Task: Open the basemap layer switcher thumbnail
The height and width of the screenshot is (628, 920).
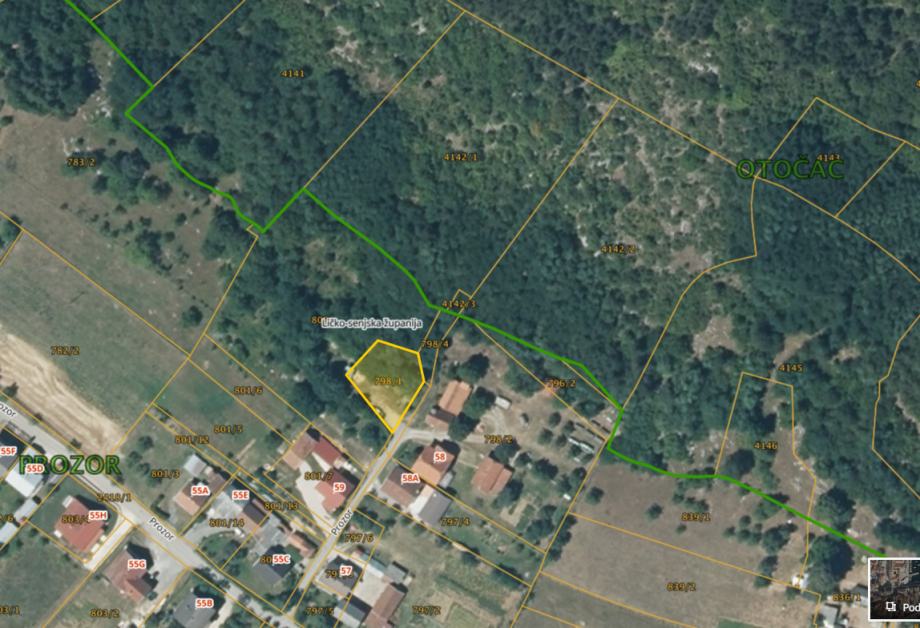Action: click(894, 593)
